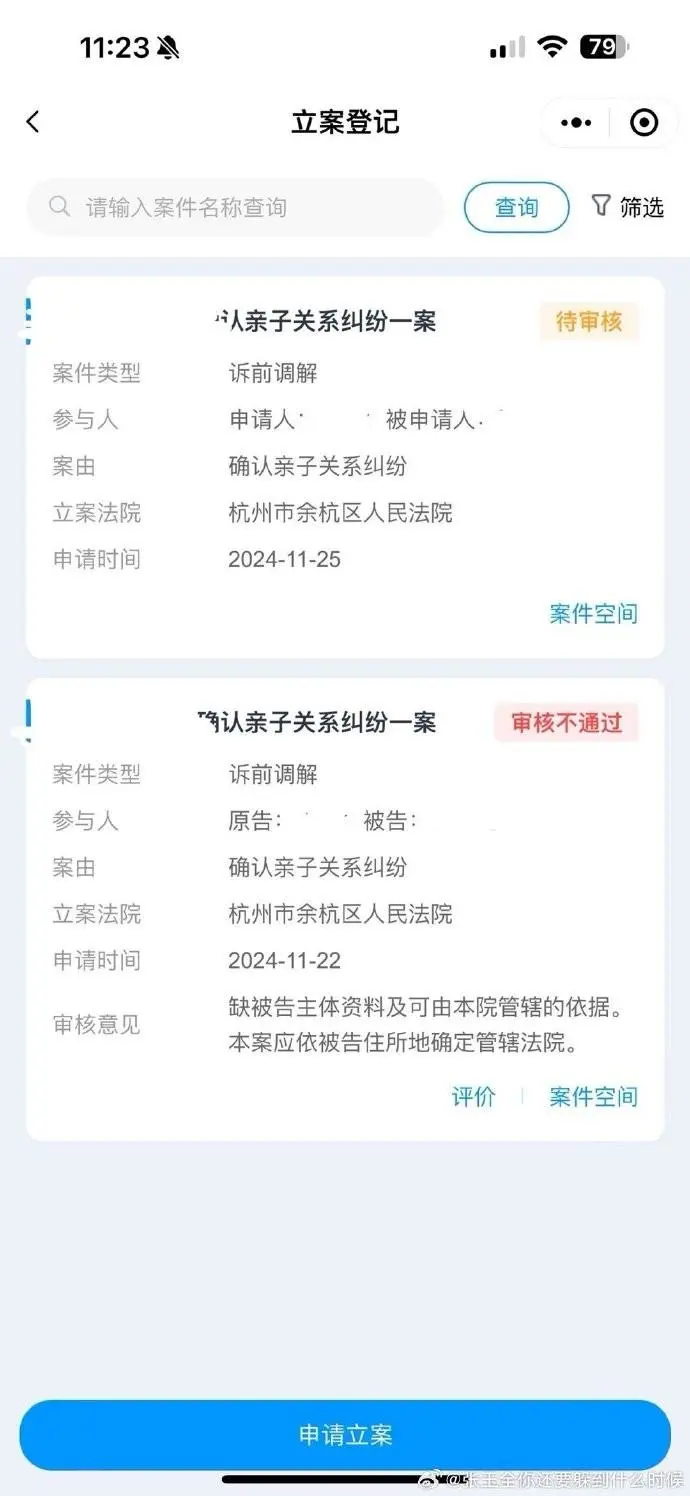The width and height of the screenshot is (690, 1496).
Task: Go back from 立案登记 page
Action: coord(33,122)
